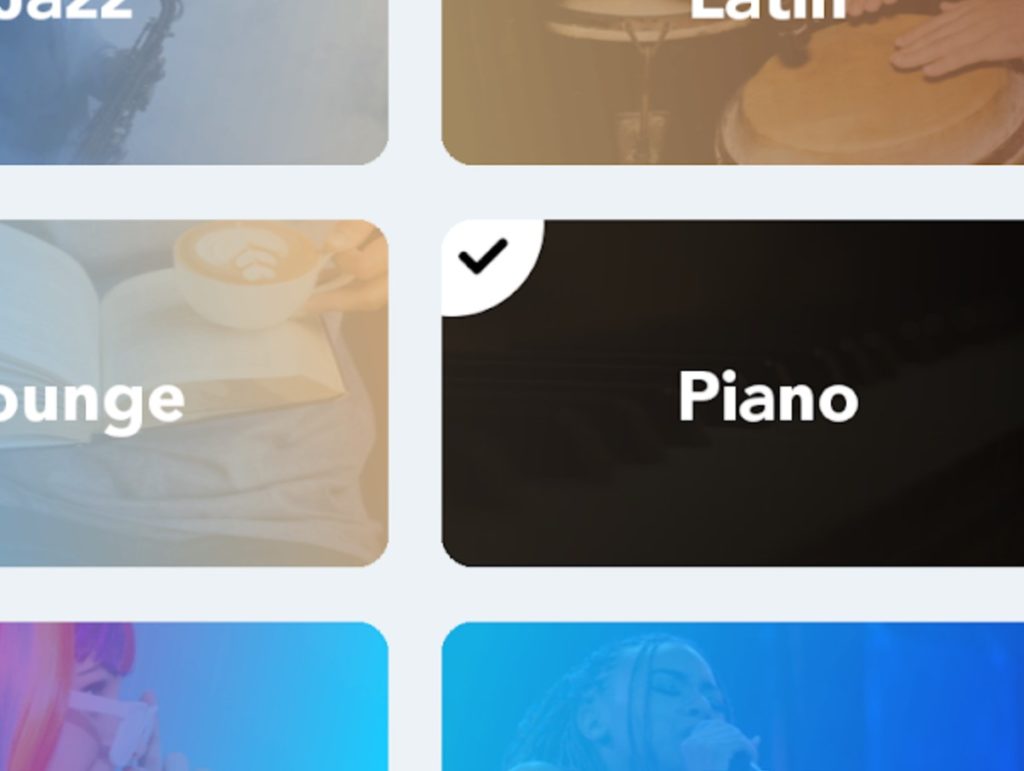Deselect the checked Piano genre card
This screenshot has width=1024, height=771.
[732, 393]
